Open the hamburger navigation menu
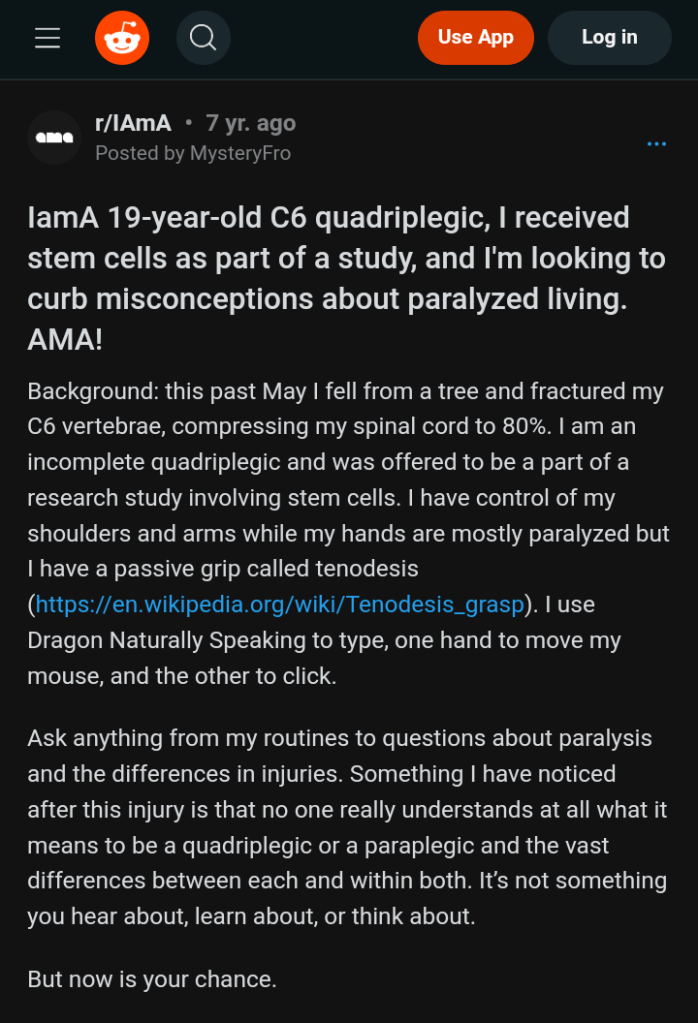 point(47,38)
